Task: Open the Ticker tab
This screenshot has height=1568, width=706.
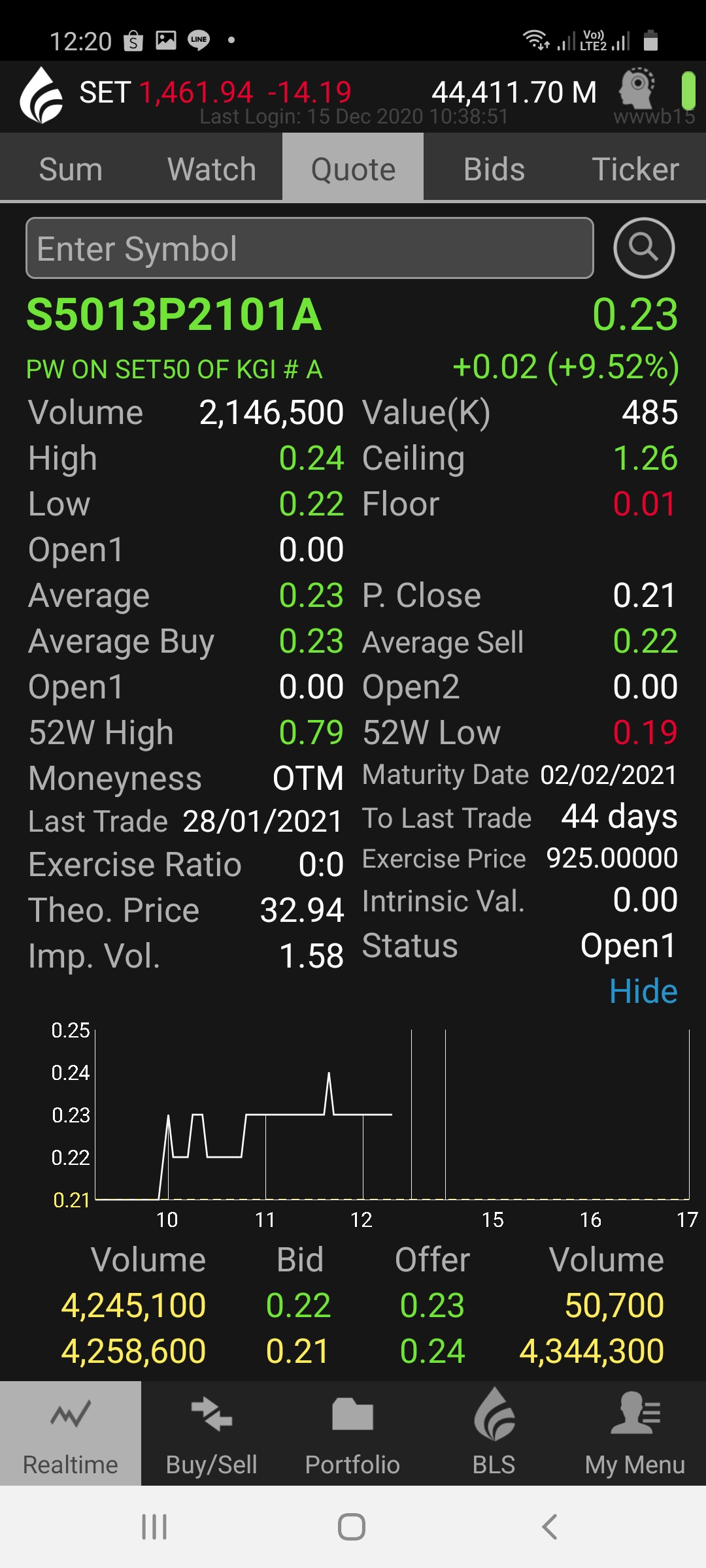Action: pyautogui.click(x=635, y=169)
